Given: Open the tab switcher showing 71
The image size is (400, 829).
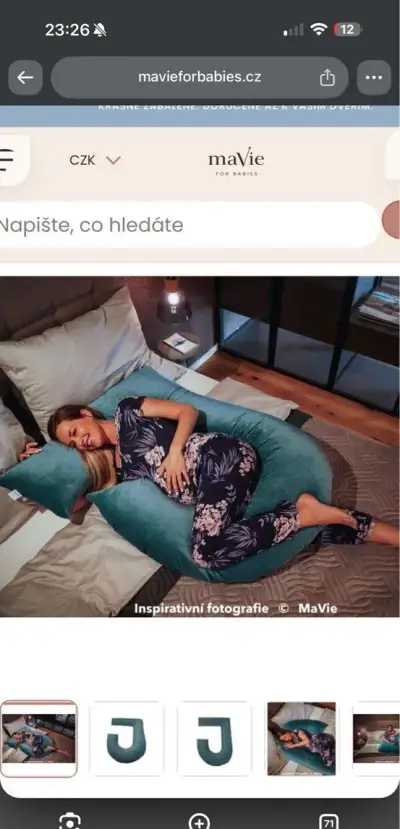Looking at the screenshot, I should [329, 823].
